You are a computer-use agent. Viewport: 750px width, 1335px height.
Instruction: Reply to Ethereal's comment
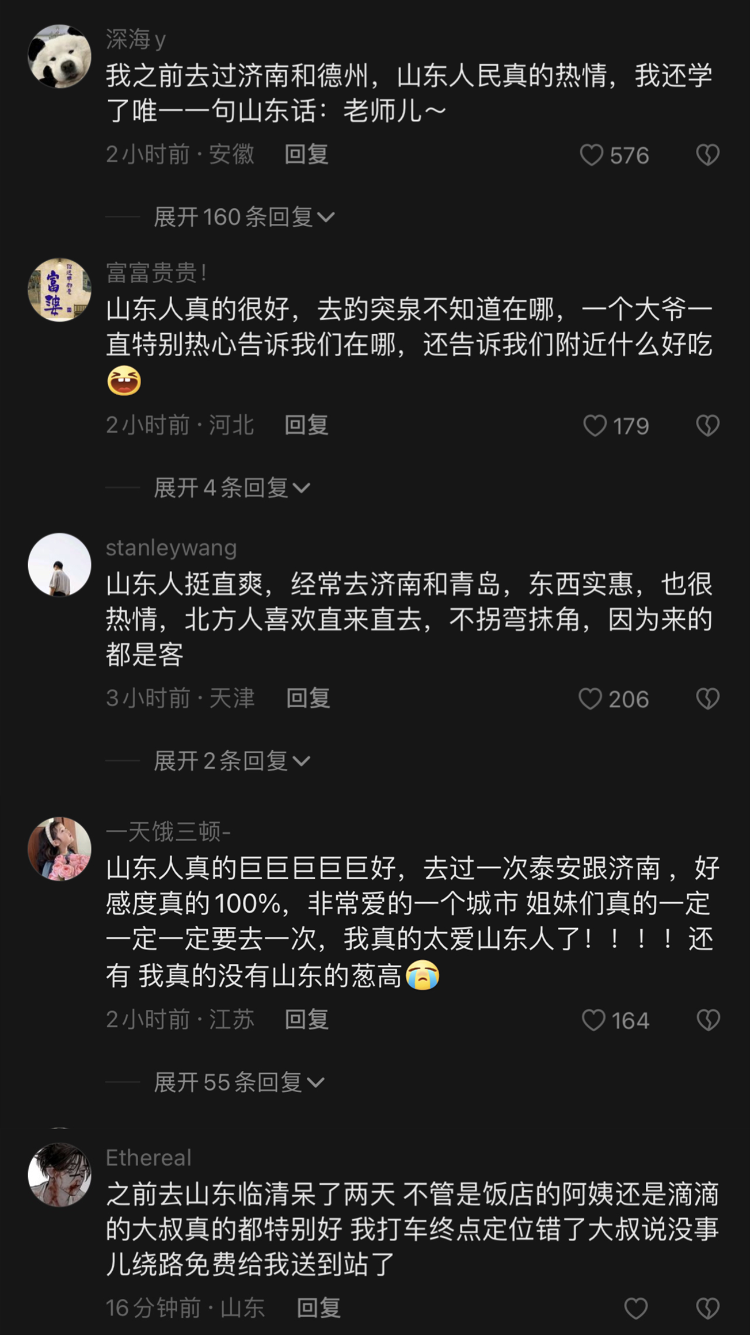pyautogui.click(x=319, y=1307)
